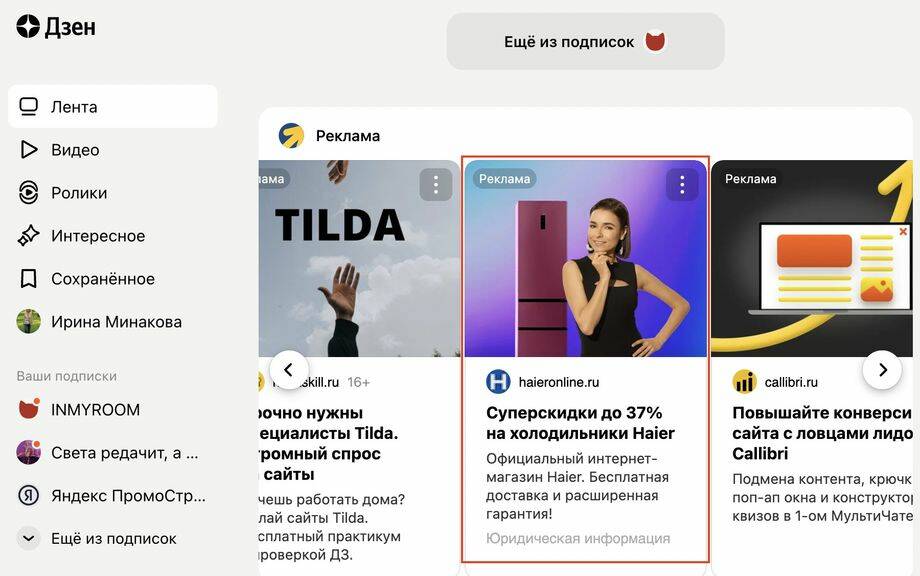Show previous ads with the left arrow
This screenshot has width=920, height=576.
pos(288,370)
